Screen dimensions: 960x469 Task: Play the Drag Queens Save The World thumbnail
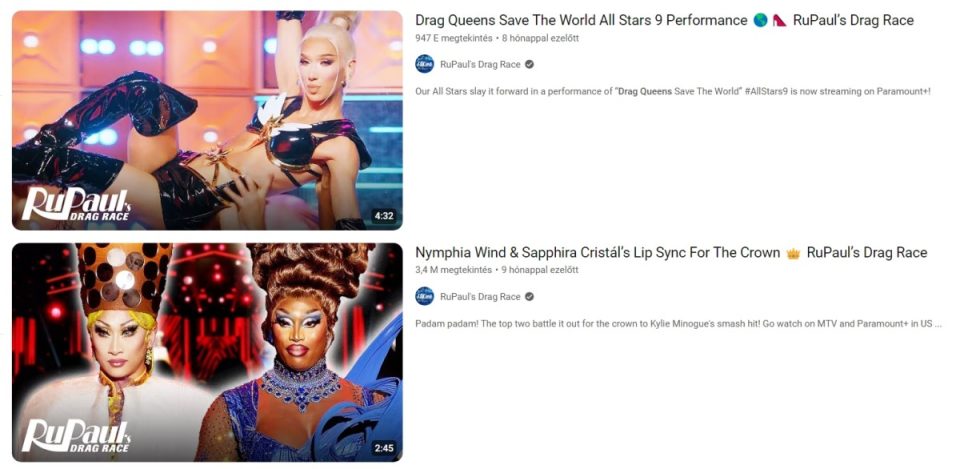coord(207,120)
